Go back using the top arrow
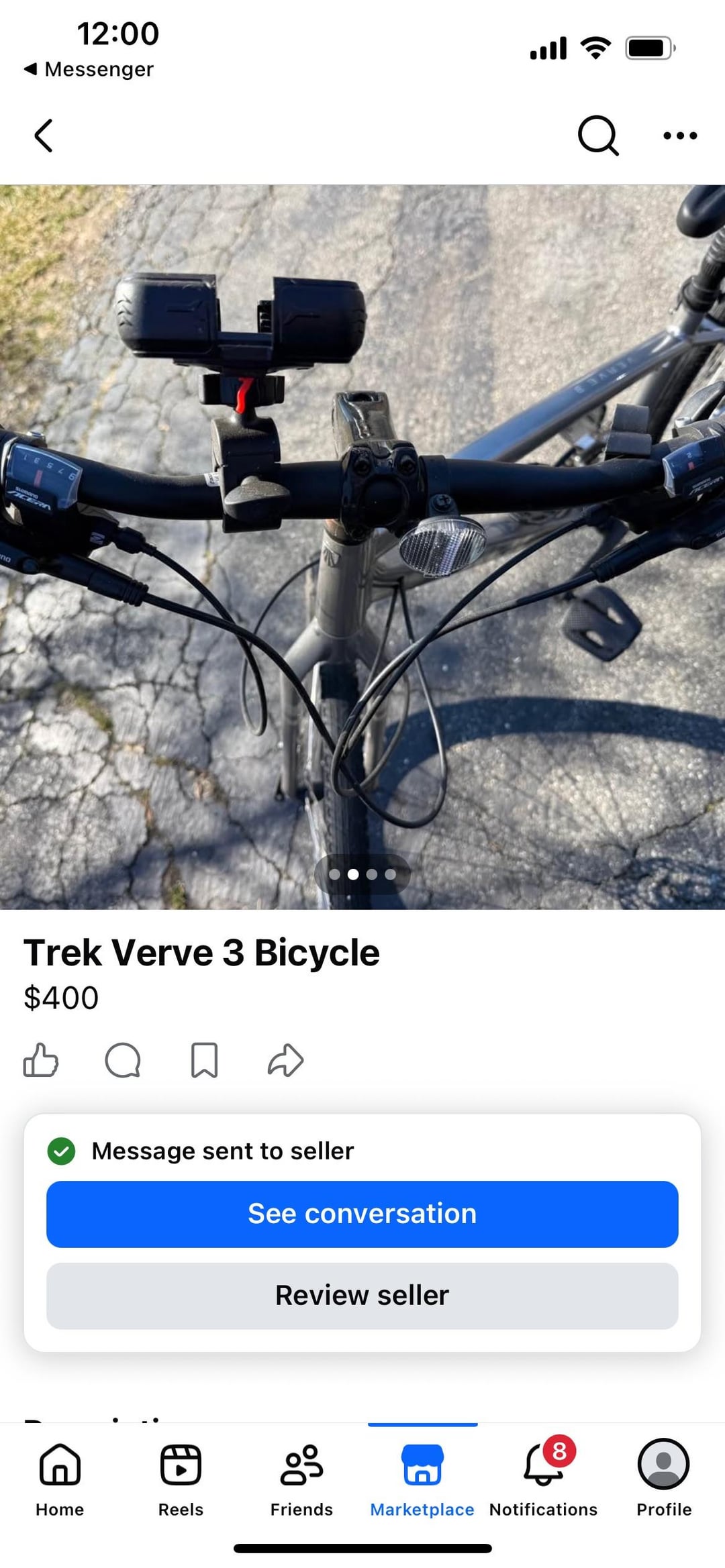The height and width of the screenshot is (1568, 725). 44,136
